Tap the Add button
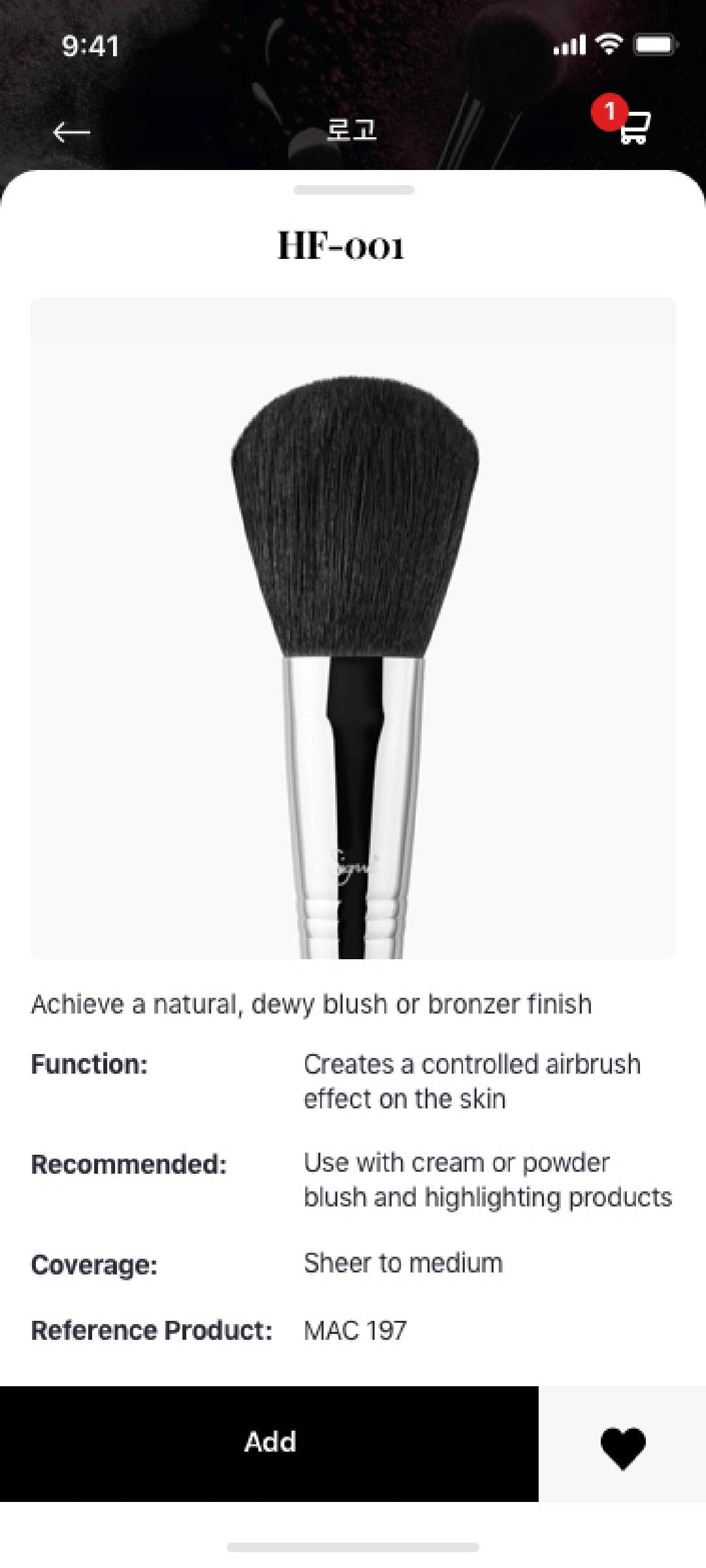This screenshot has width=706, height=1568. click(269, 1443)
